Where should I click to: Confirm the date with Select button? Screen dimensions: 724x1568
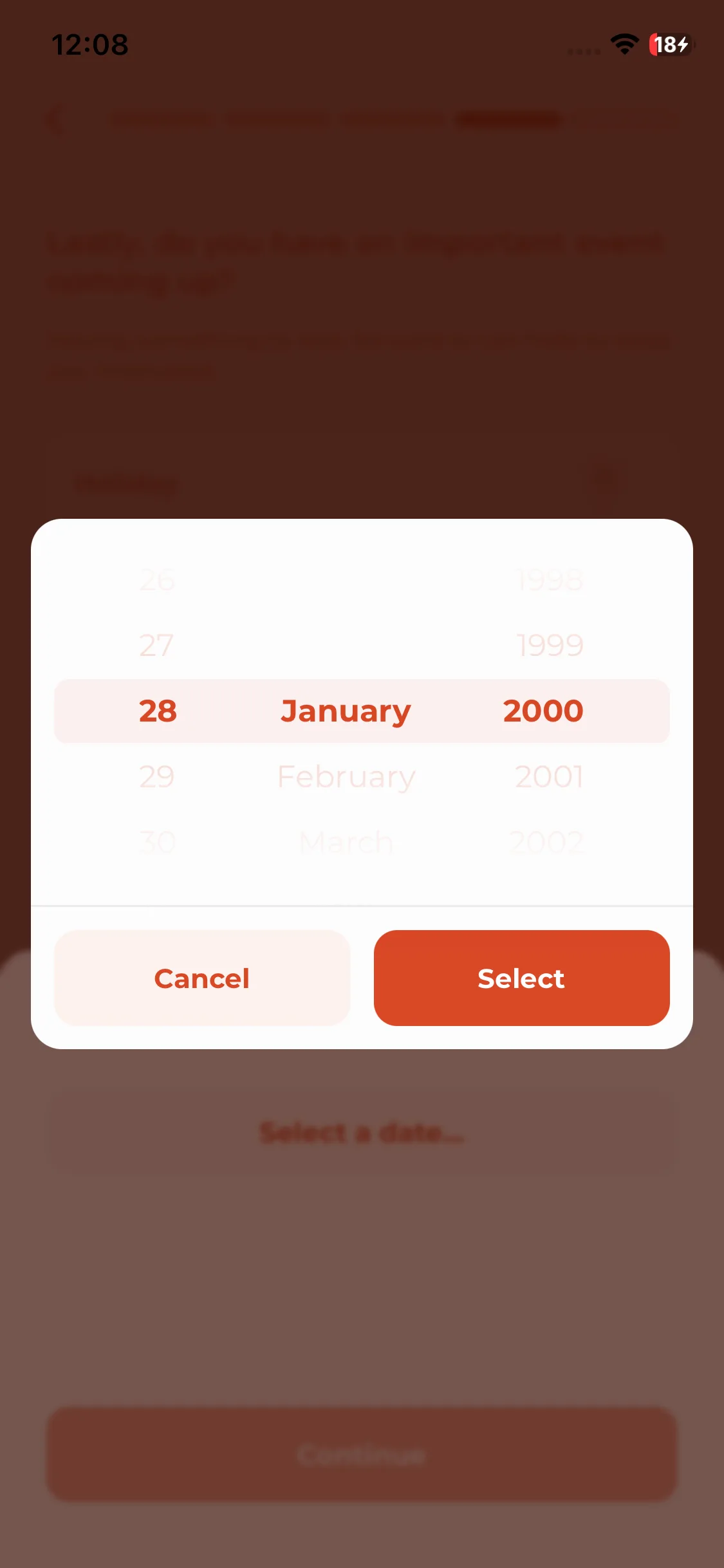coord(521,978)
